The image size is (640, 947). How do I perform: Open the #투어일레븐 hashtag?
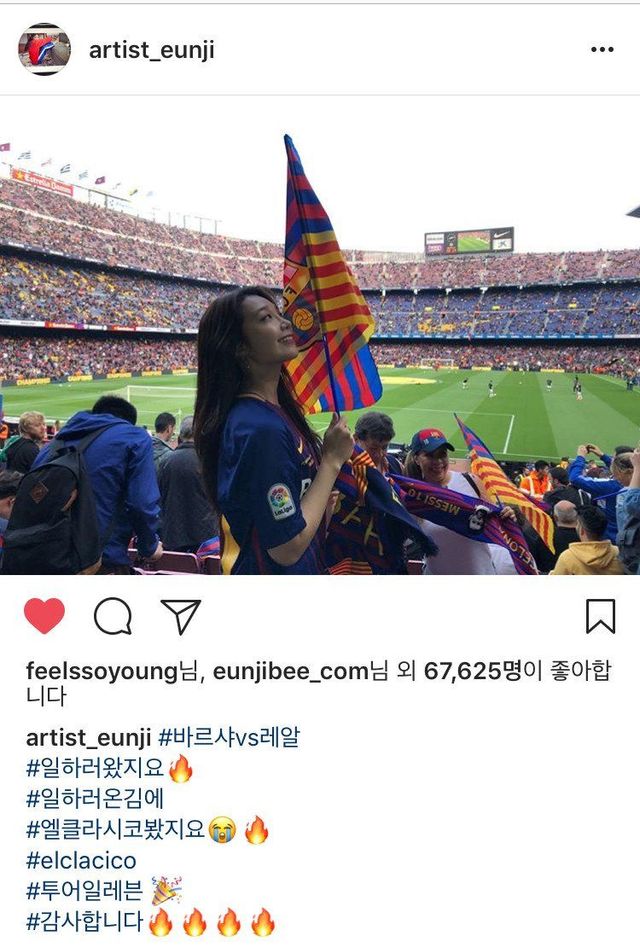[x=84, y=890]
